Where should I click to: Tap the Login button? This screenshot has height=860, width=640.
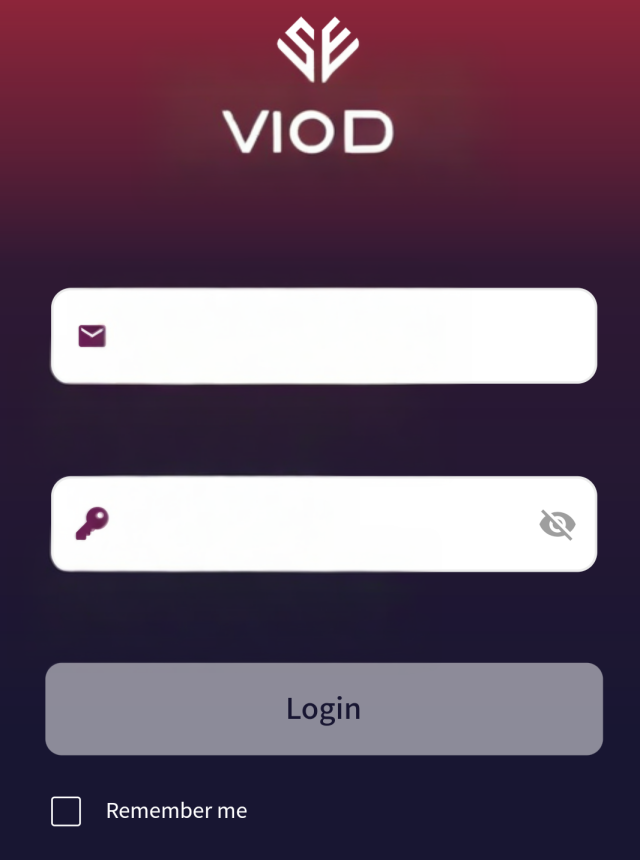[323, 708]
